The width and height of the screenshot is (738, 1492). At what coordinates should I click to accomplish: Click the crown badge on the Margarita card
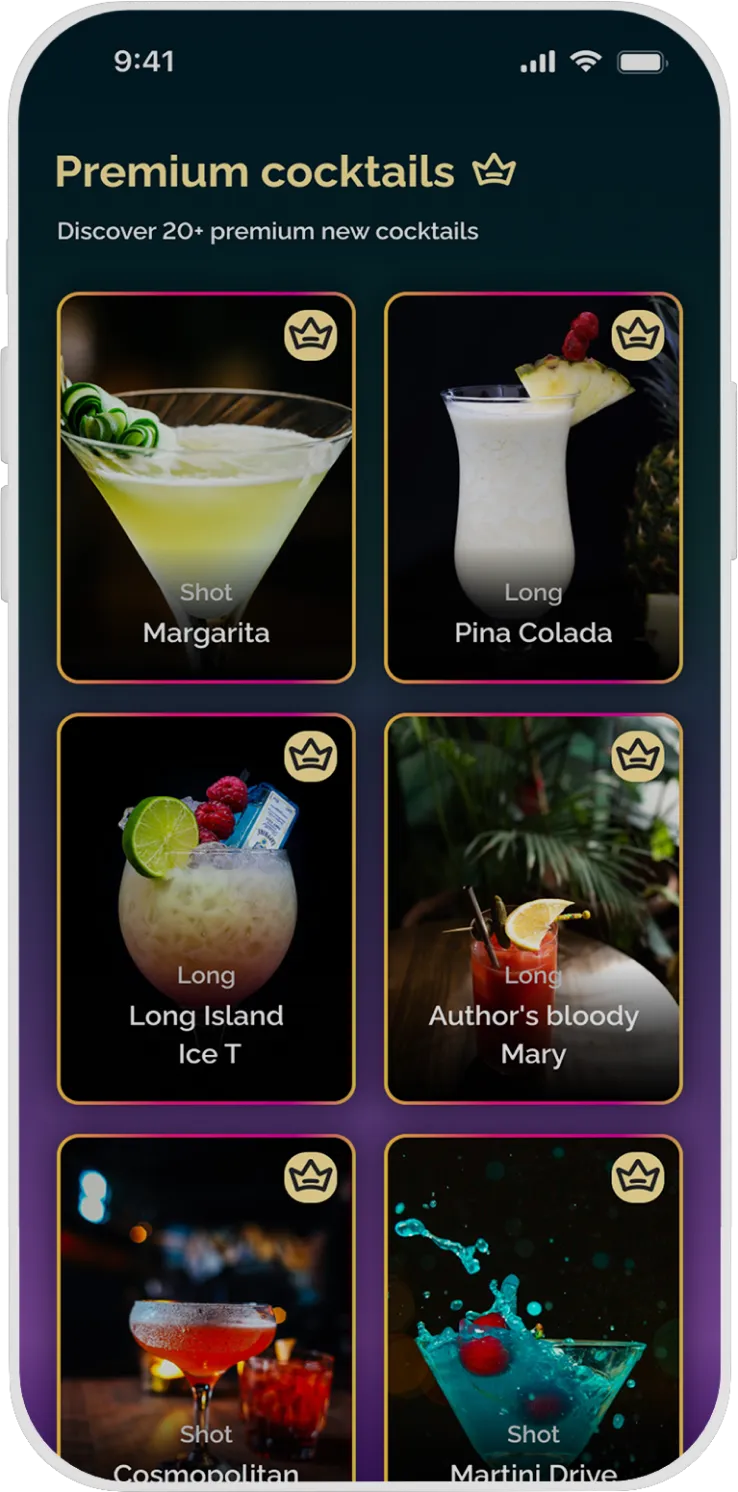pos(313,335)
